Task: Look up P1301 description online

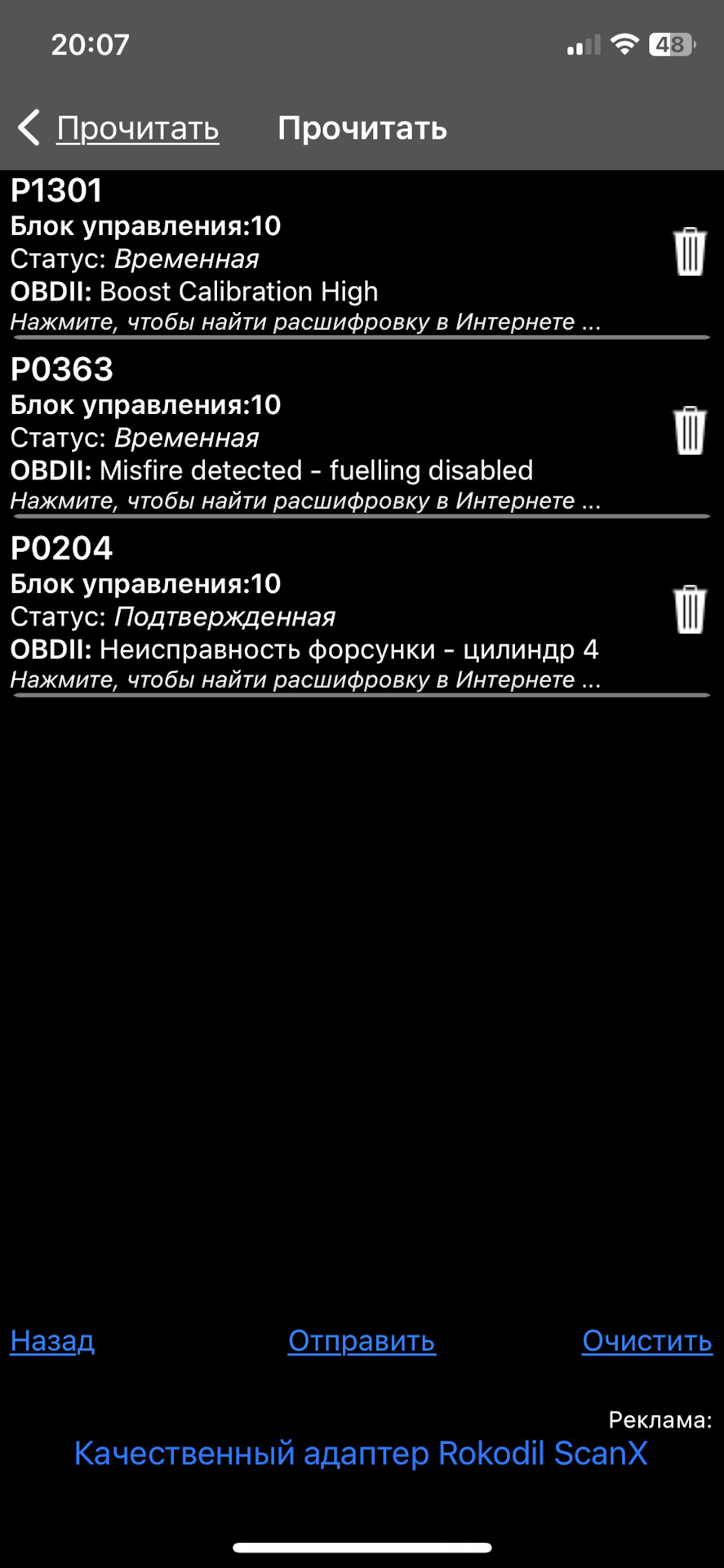Action: click(305, 323)
